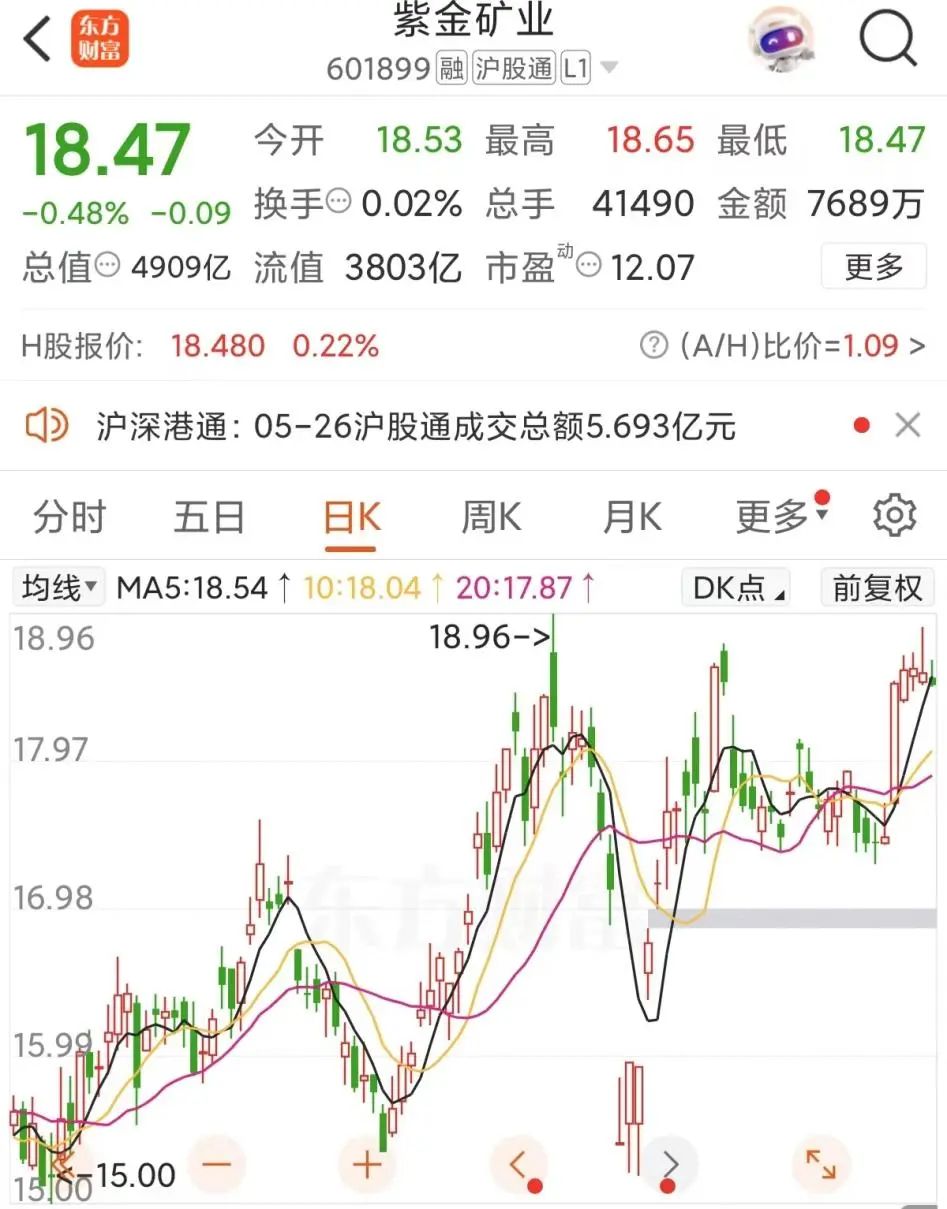Expand the stock title dropdown arrow

[x=608, y=69]
